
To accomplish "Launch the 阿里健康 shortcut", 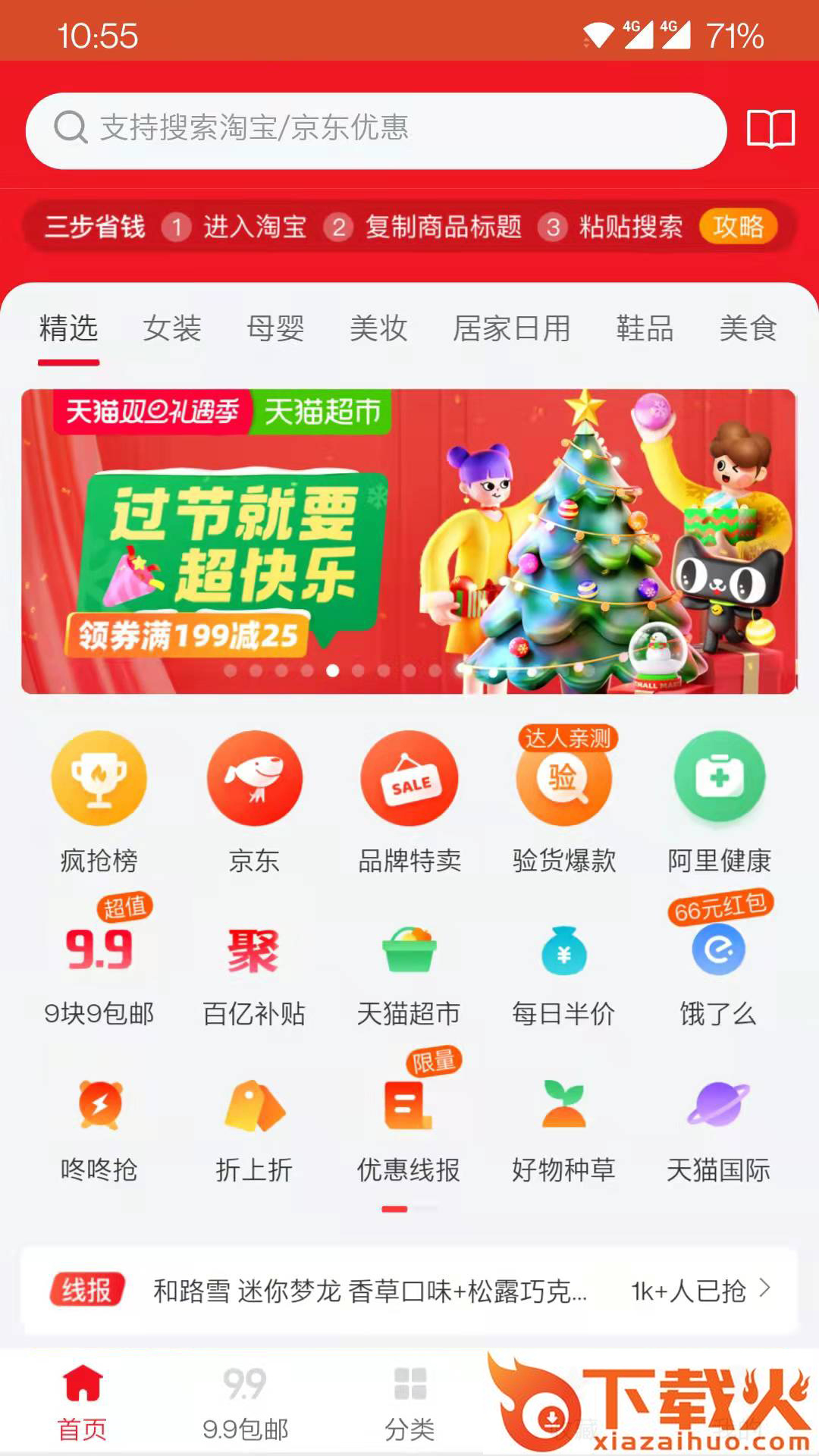I will coord(719,801).
